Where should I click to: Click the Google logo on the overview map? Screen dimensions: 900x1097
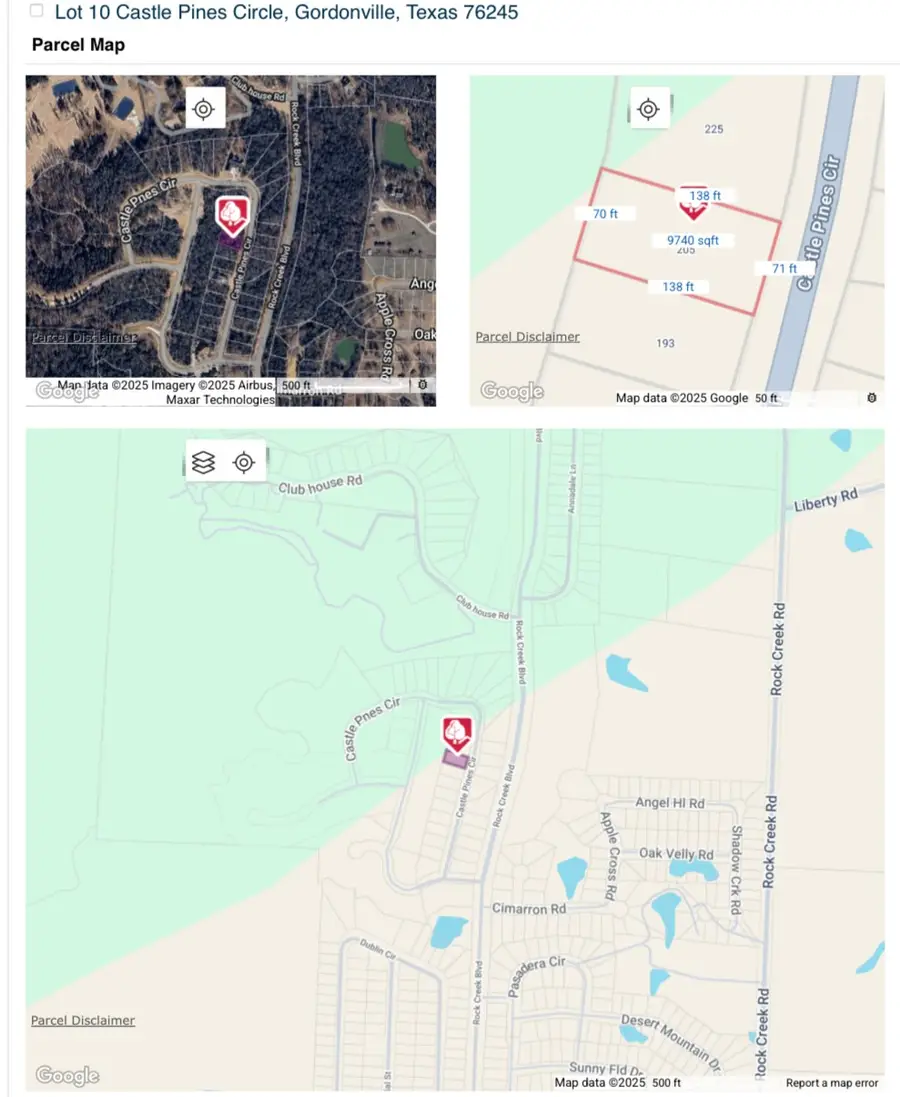[x=66, y=1075]
